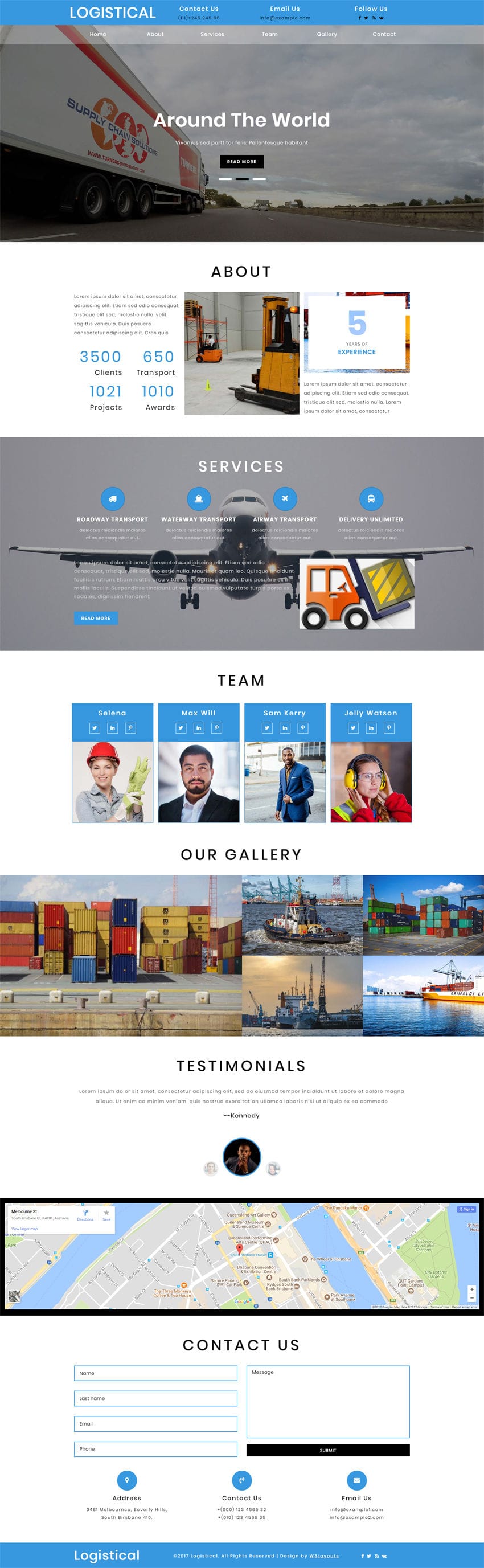
Task: Open the large container yard gallery photo
Action: click(x=121, y=955)
